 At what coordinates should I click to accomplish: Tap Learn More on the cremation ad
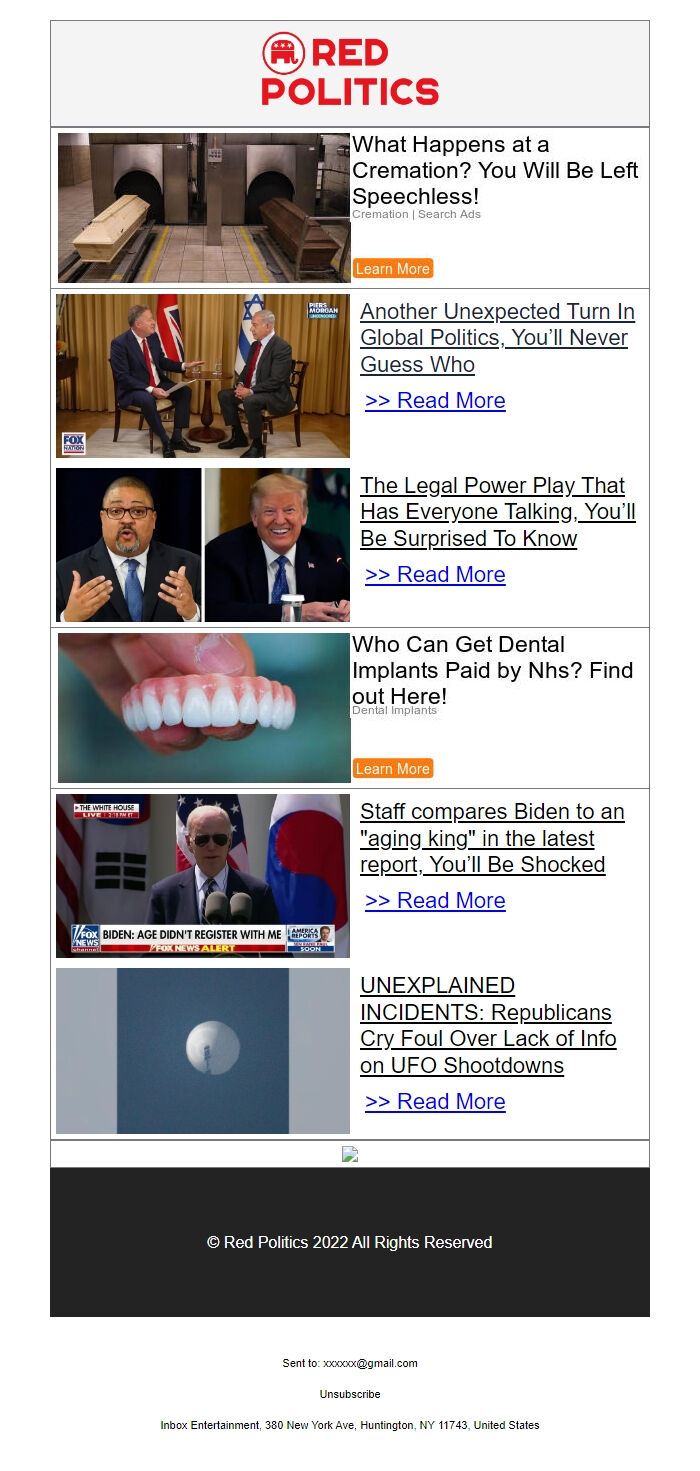coord(392,269)
